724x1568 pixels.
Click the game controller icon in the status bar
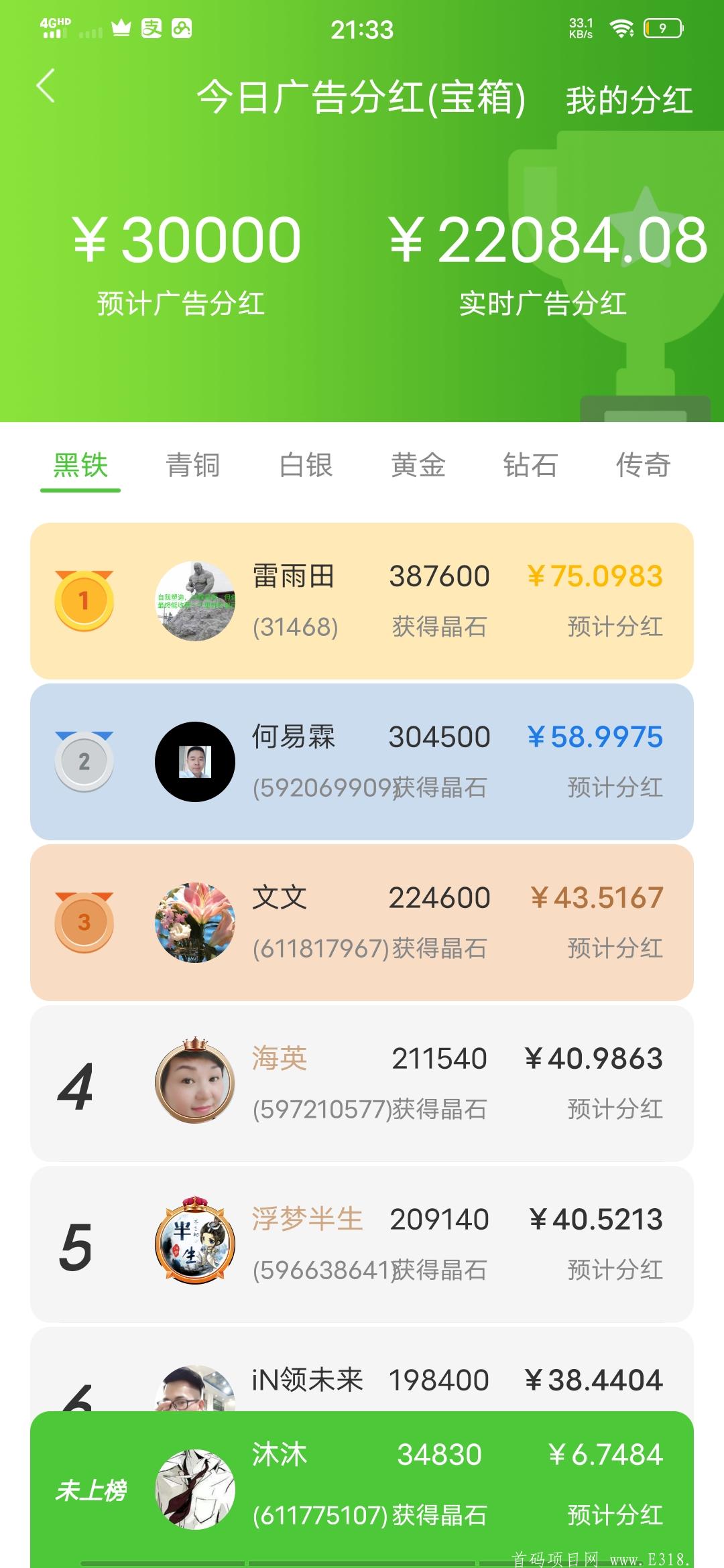pos(182,29)
